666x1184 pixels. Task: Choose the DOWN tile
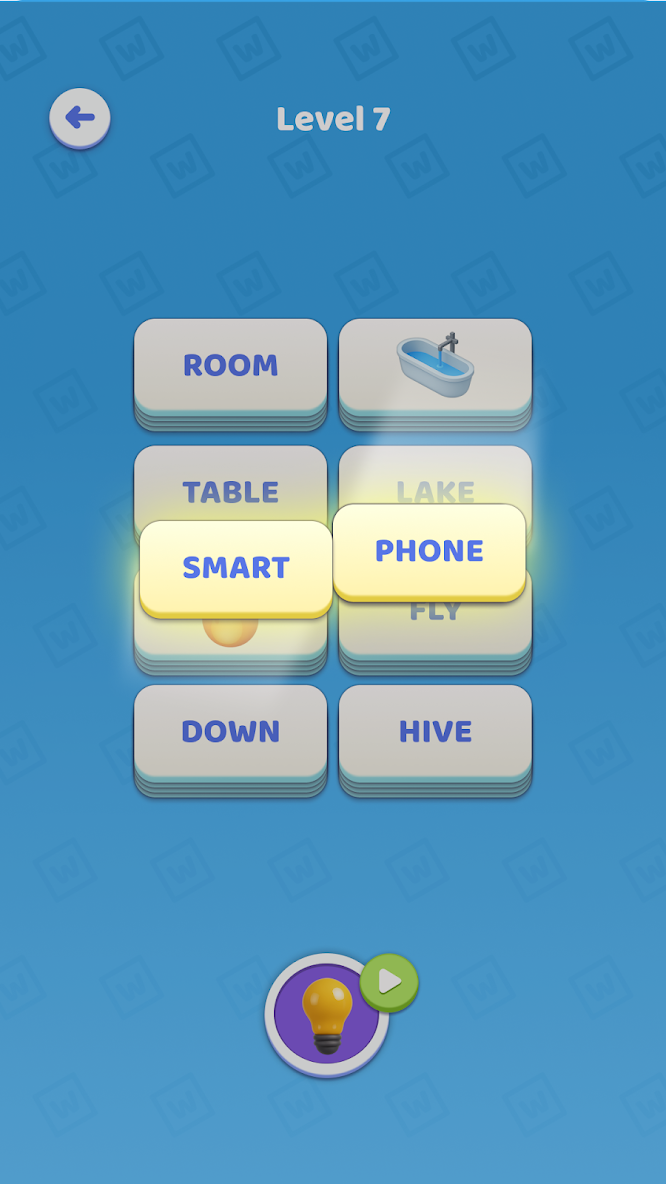point(230,731)
